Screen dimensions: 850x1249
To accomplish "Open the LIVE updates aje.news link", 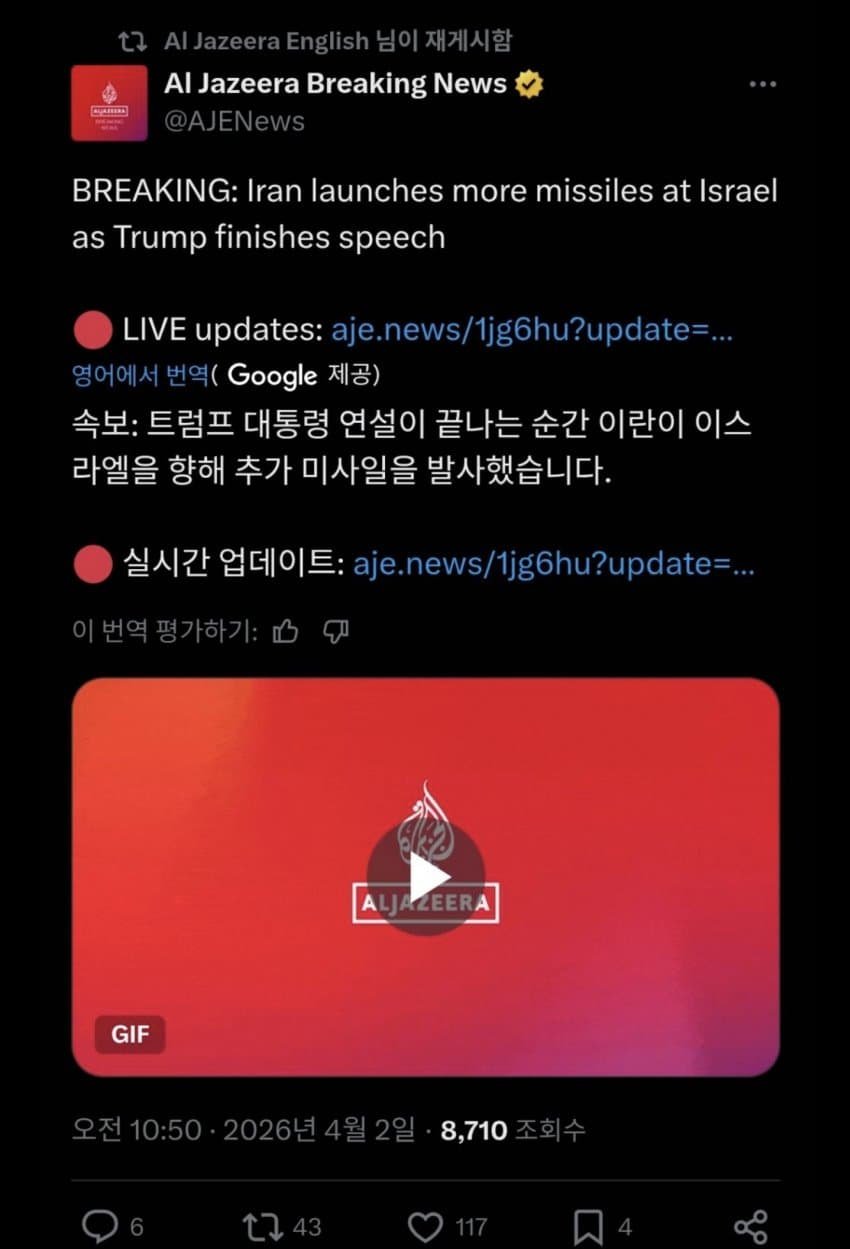I will (x=531, y=330).
